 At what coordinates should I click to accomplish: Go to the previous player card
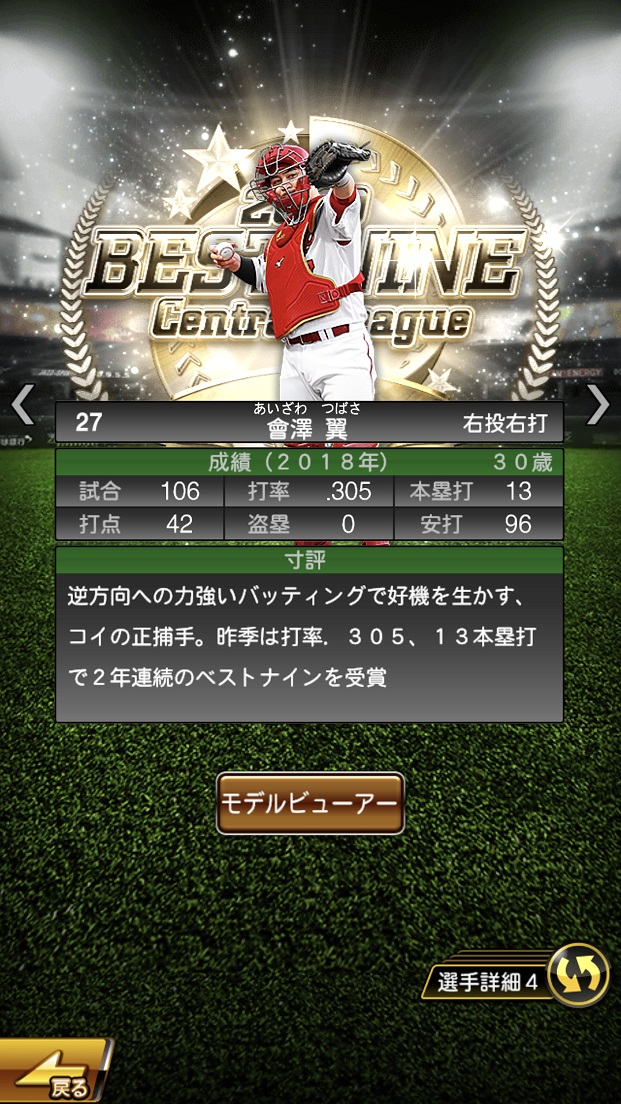tap(22, 404)
